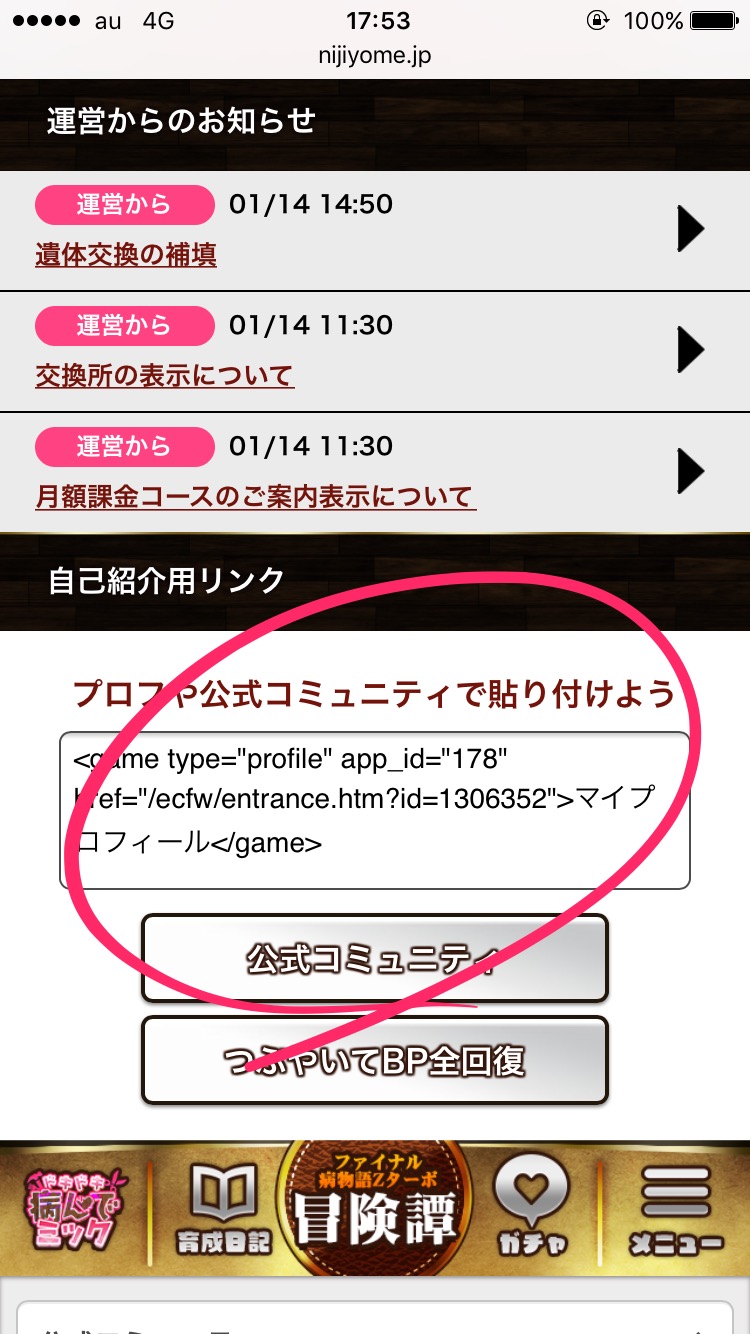Open the 交換所の表示について notice
The width and height of the screenshot is (750, 1334).
pyautogui.click(x=165, y=376)
